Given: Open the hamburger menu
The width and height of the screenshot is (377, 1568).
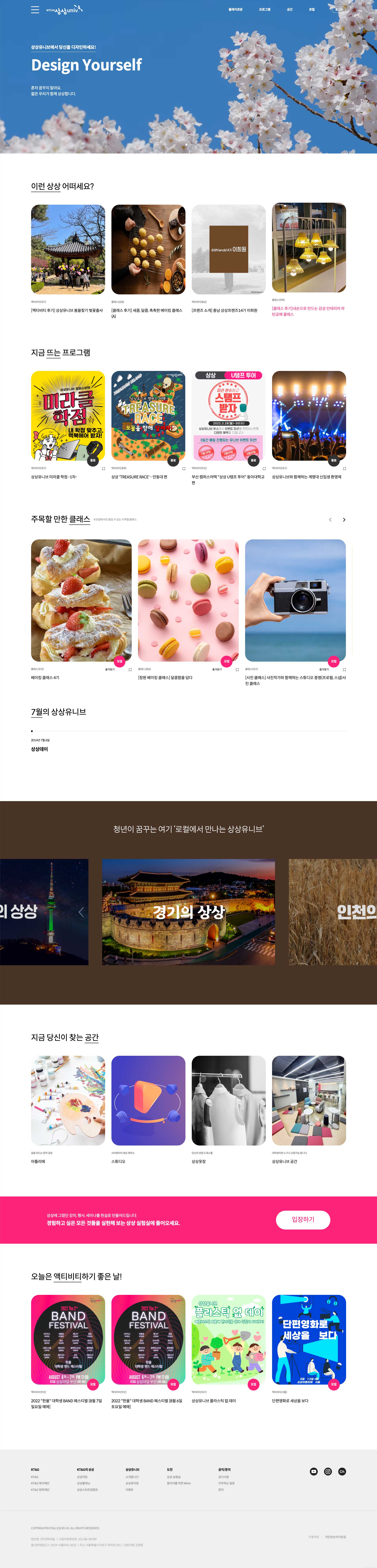Looking at the screenshot, I should (x=35, y=10).
